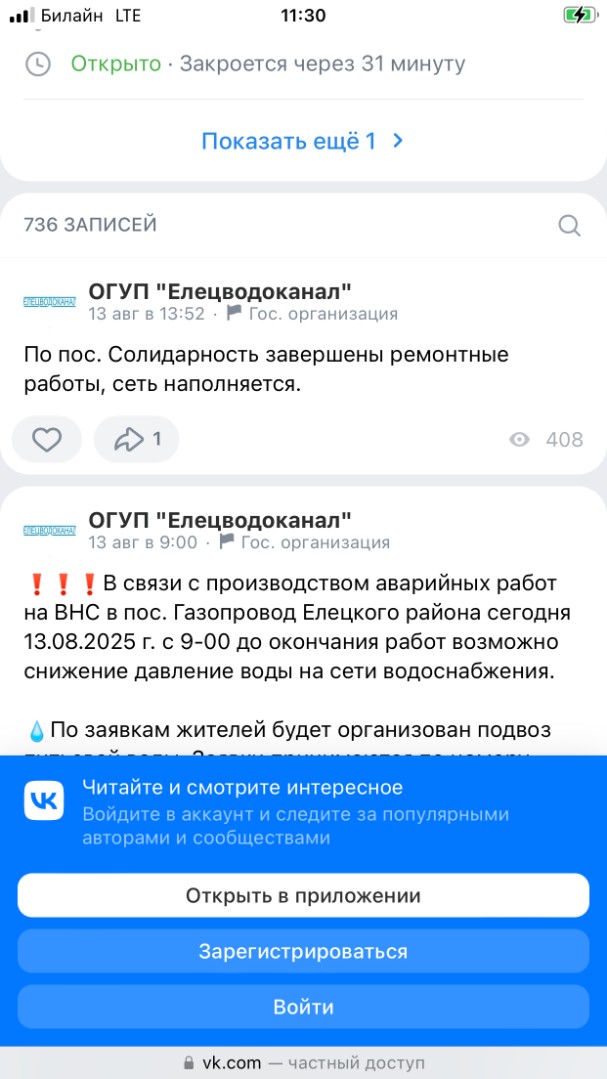Screen dimensions: 607x1079
Task: Open the Елецводоканал avatar on 13:52 post
Action: (50, 302)
